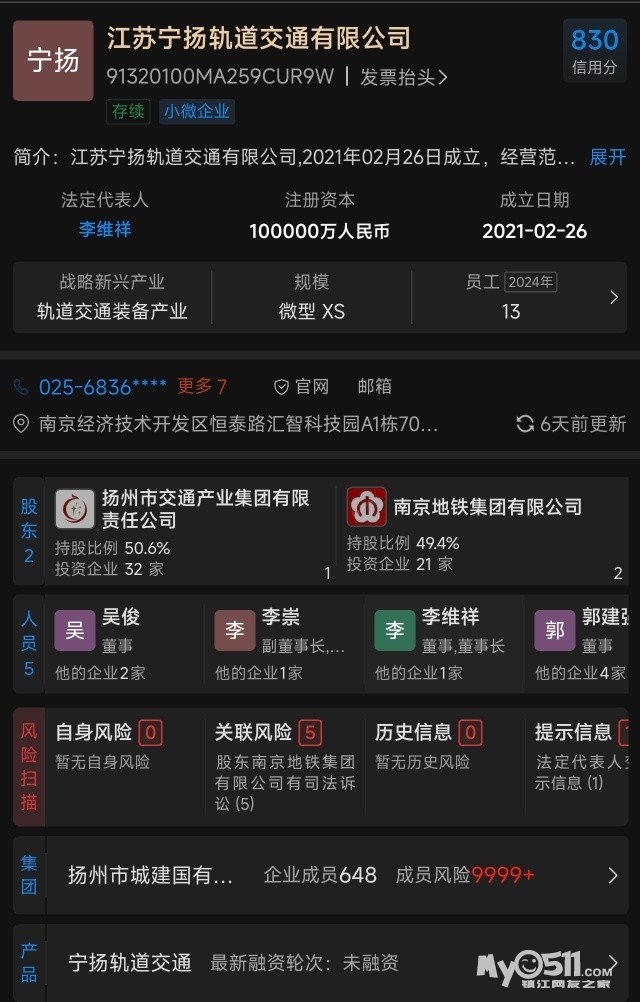Visit the company 官网
The width and height of the screenshot is (640, 1002).
(x=302, y=386)
